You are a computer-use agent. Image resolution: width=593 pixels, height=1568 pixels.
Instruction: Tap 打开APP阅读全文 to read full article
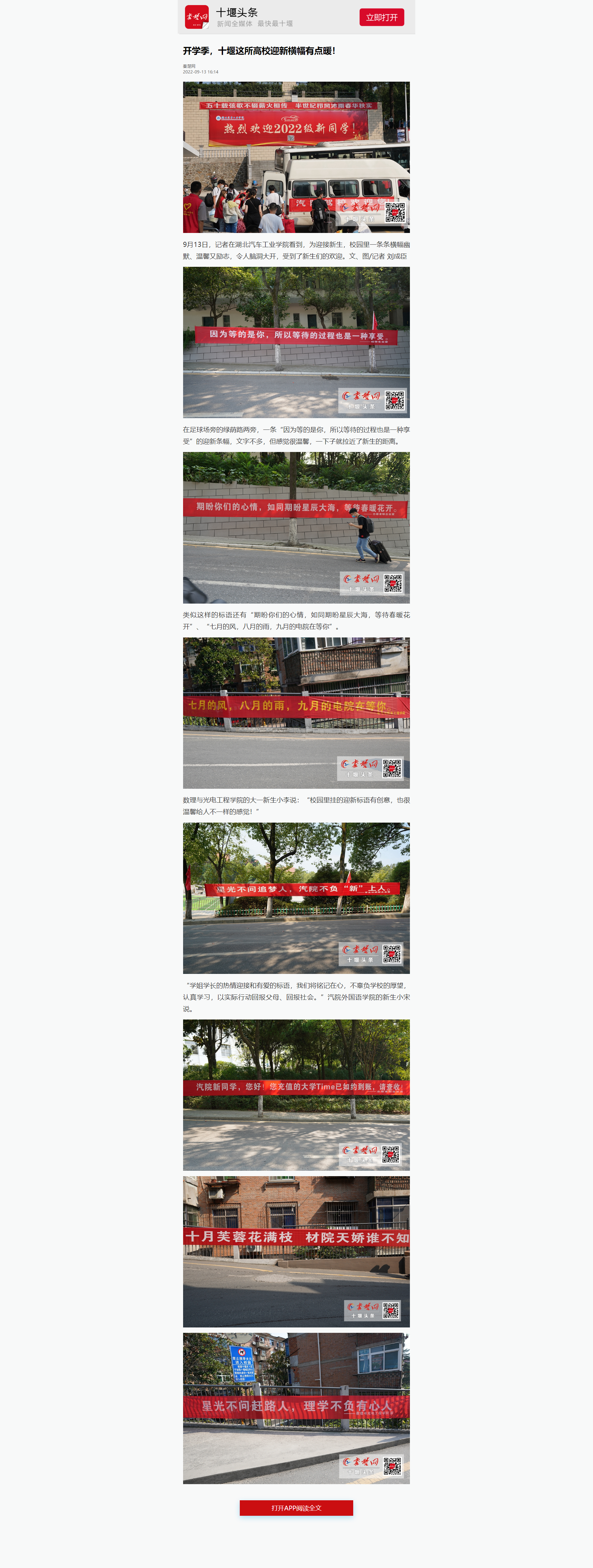click(296, 1508)
